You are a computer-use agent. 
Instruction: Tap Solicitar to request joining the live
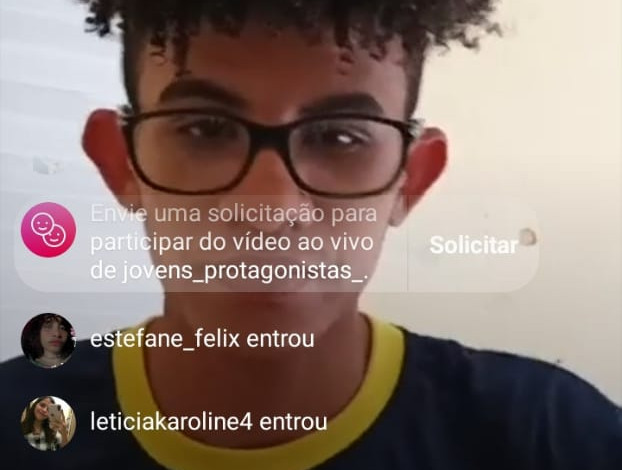tap(473, 245)
